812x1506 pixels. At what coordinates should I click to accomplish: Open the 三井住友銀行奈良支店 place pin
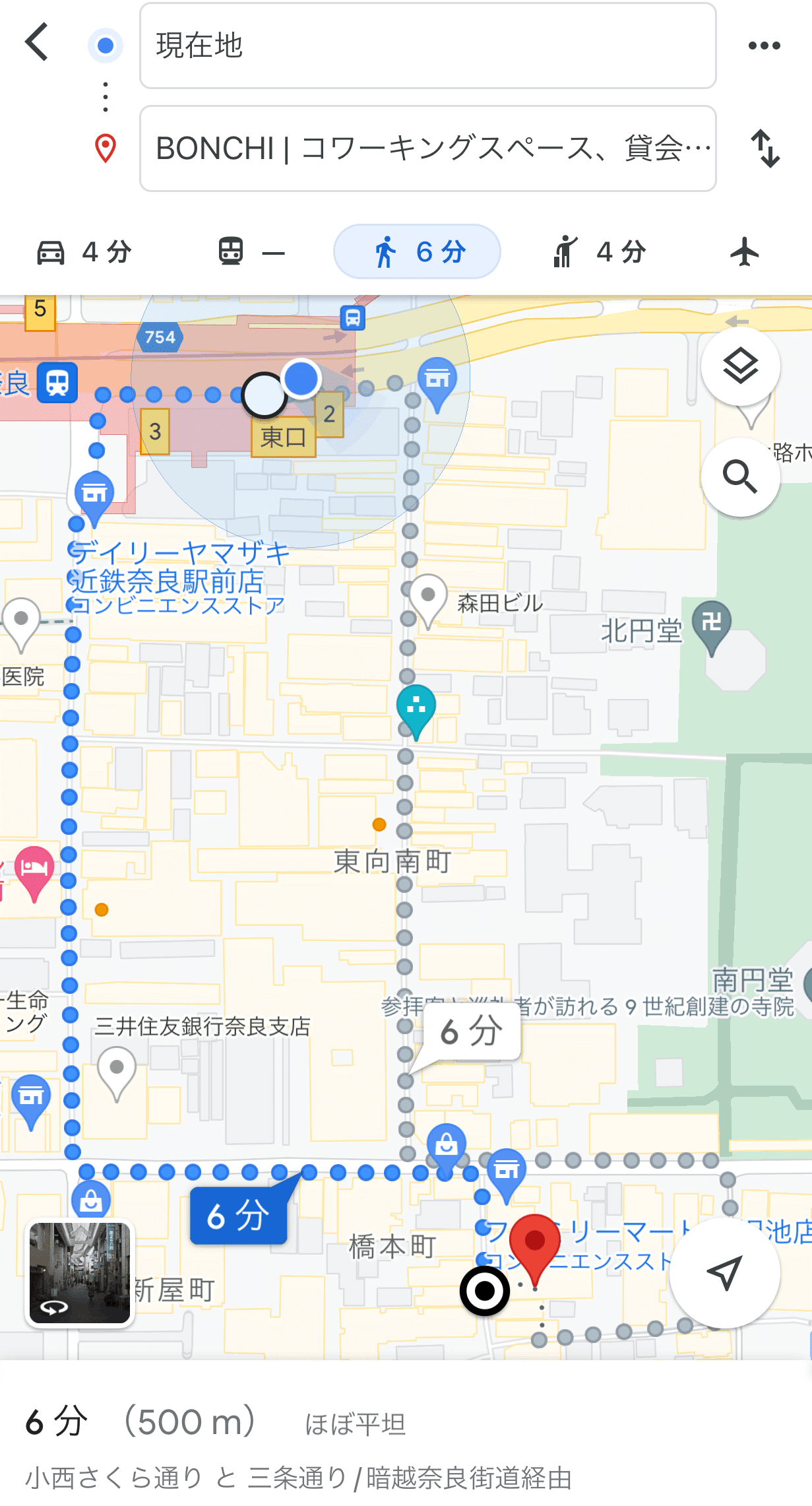pos(117,1070)
